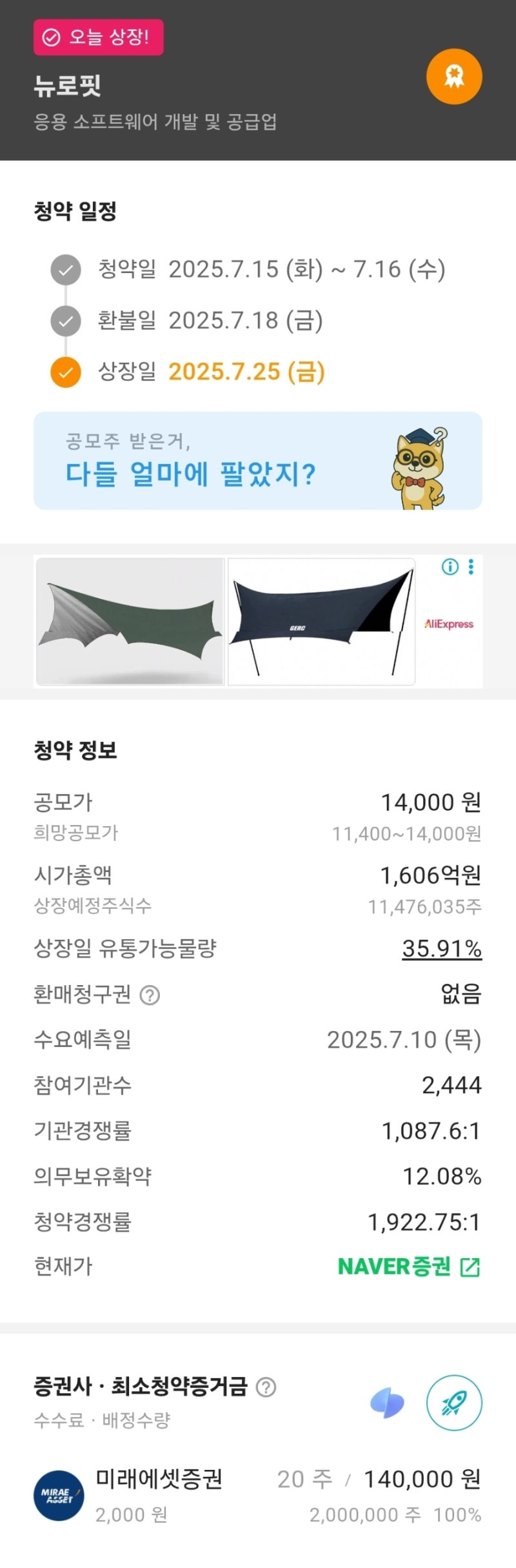View the 35.91% 유통가능물량 details

pyautogui.click(x=442, y=948)
